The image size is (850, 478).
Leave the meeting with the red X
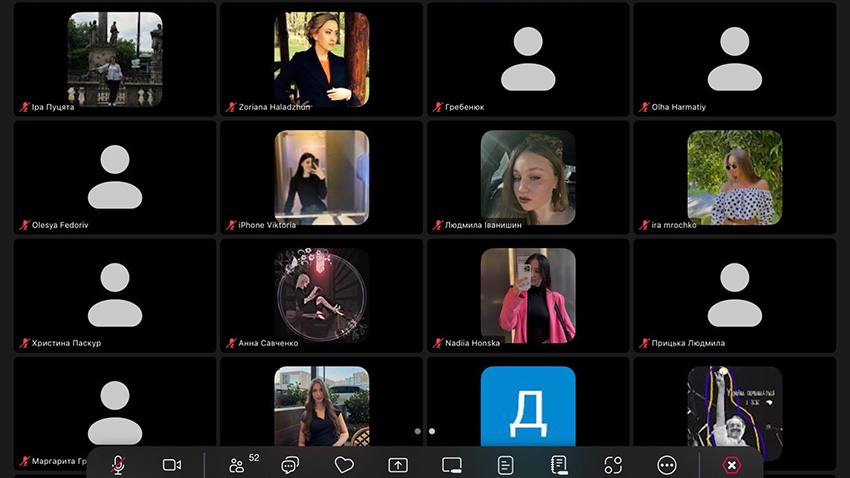point(731,465)
